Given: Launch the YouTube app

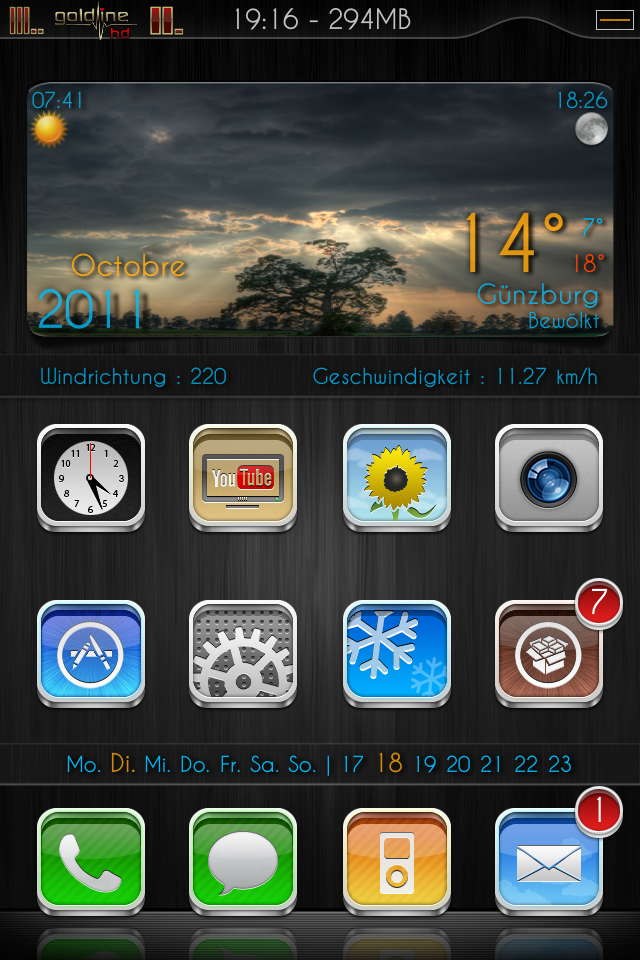Looking at the screenshot, I should [x=243, y=476].
